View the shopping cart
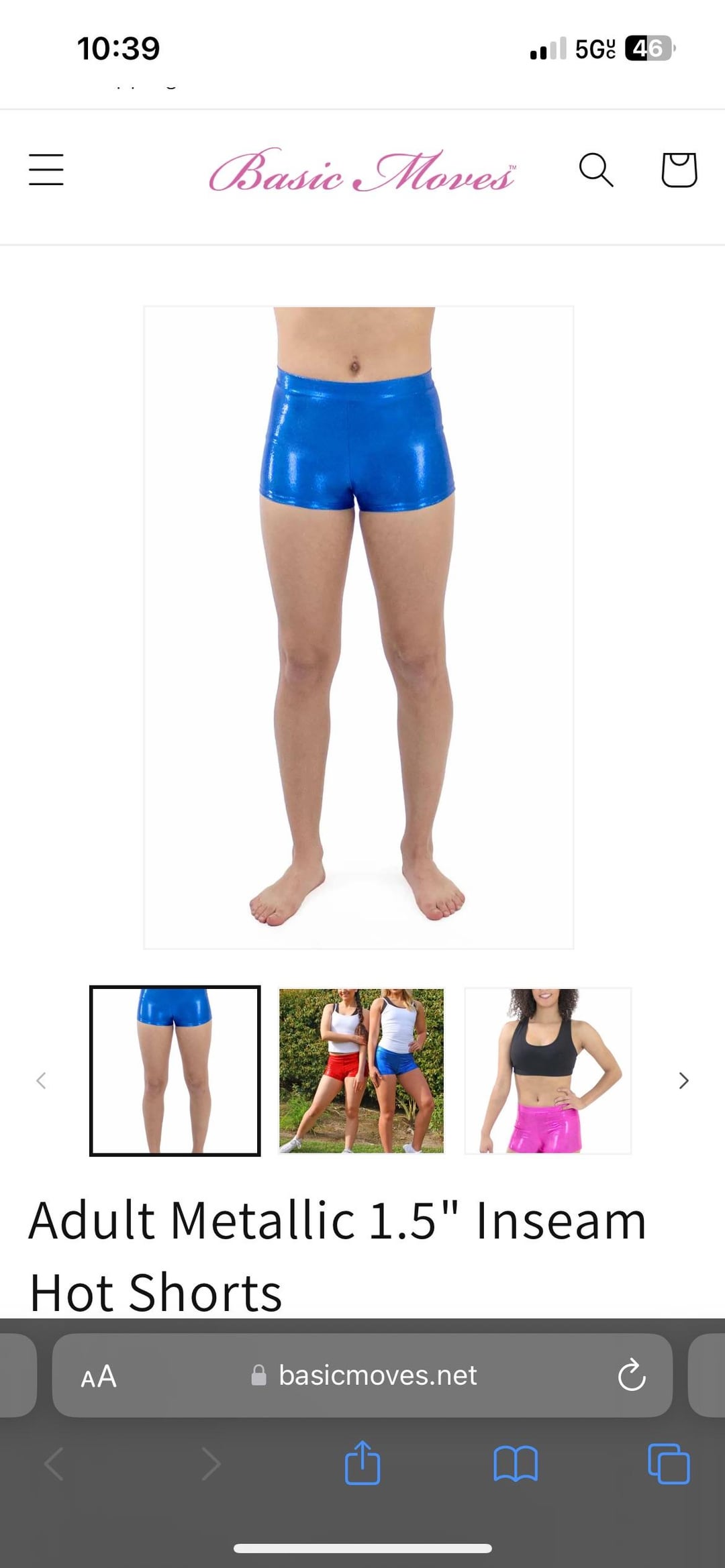The height and width of the screenshot is (1568, 725). pyautogui.click(x=679, y=169)
